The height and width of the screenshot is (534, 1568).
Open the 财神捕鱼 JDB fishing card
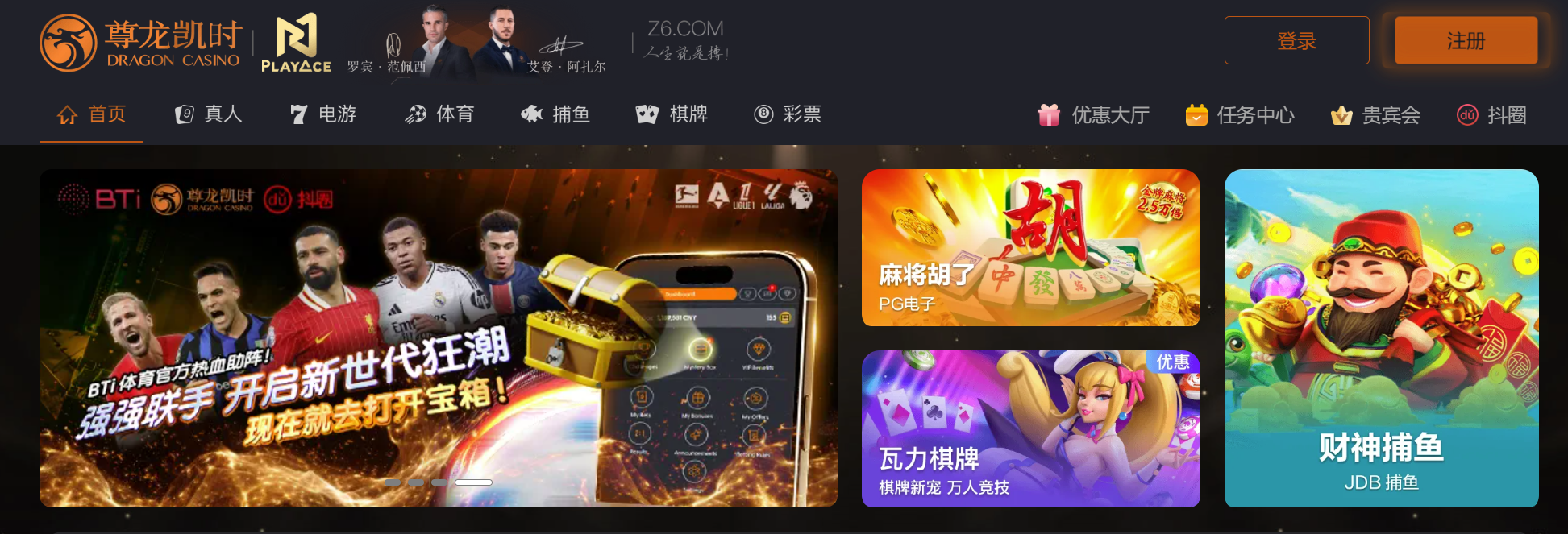(1381, 338)
